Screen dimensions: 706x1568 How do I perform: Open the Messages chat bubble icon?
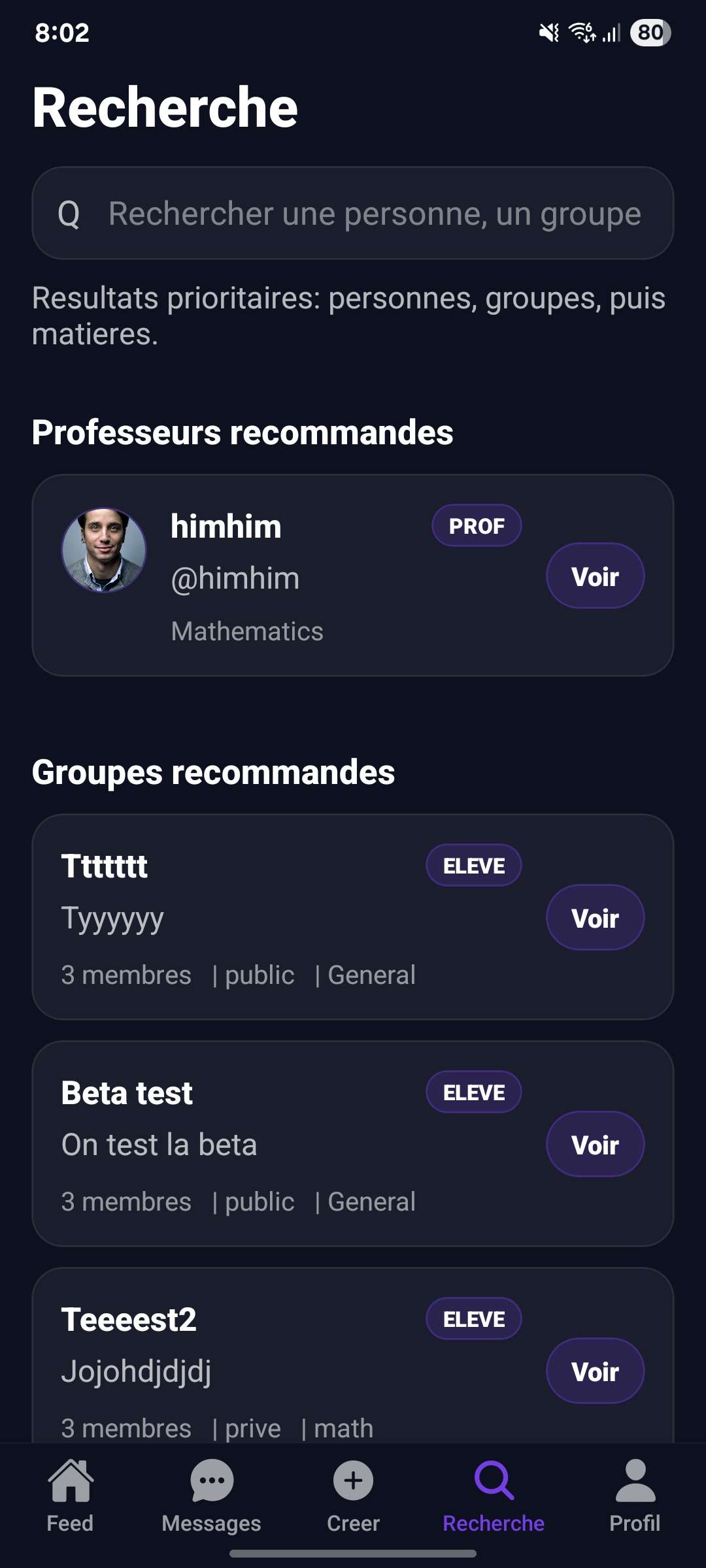211,1480
